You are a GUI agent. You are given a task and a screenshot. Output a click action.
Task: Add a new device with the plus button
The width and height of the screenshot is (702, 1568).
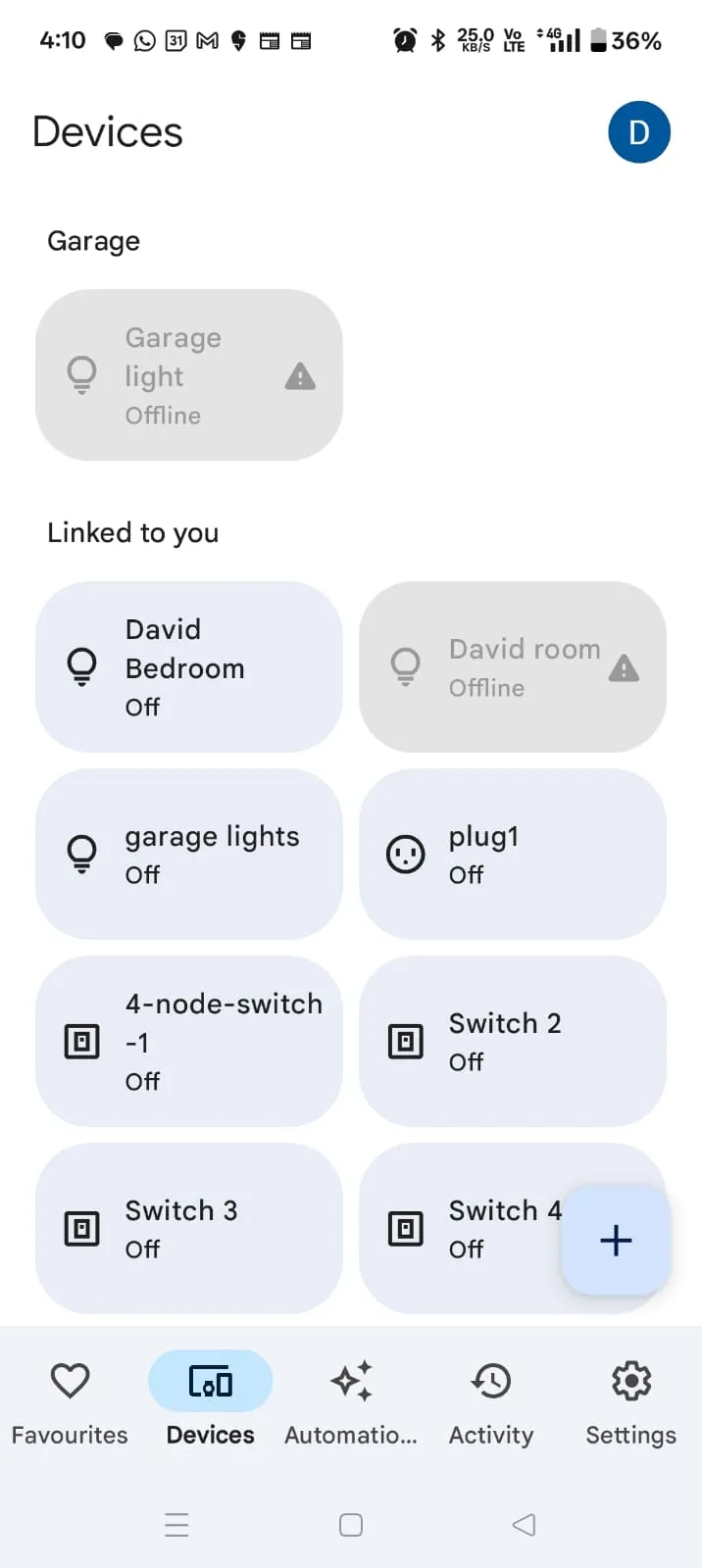coord(616,1241)
